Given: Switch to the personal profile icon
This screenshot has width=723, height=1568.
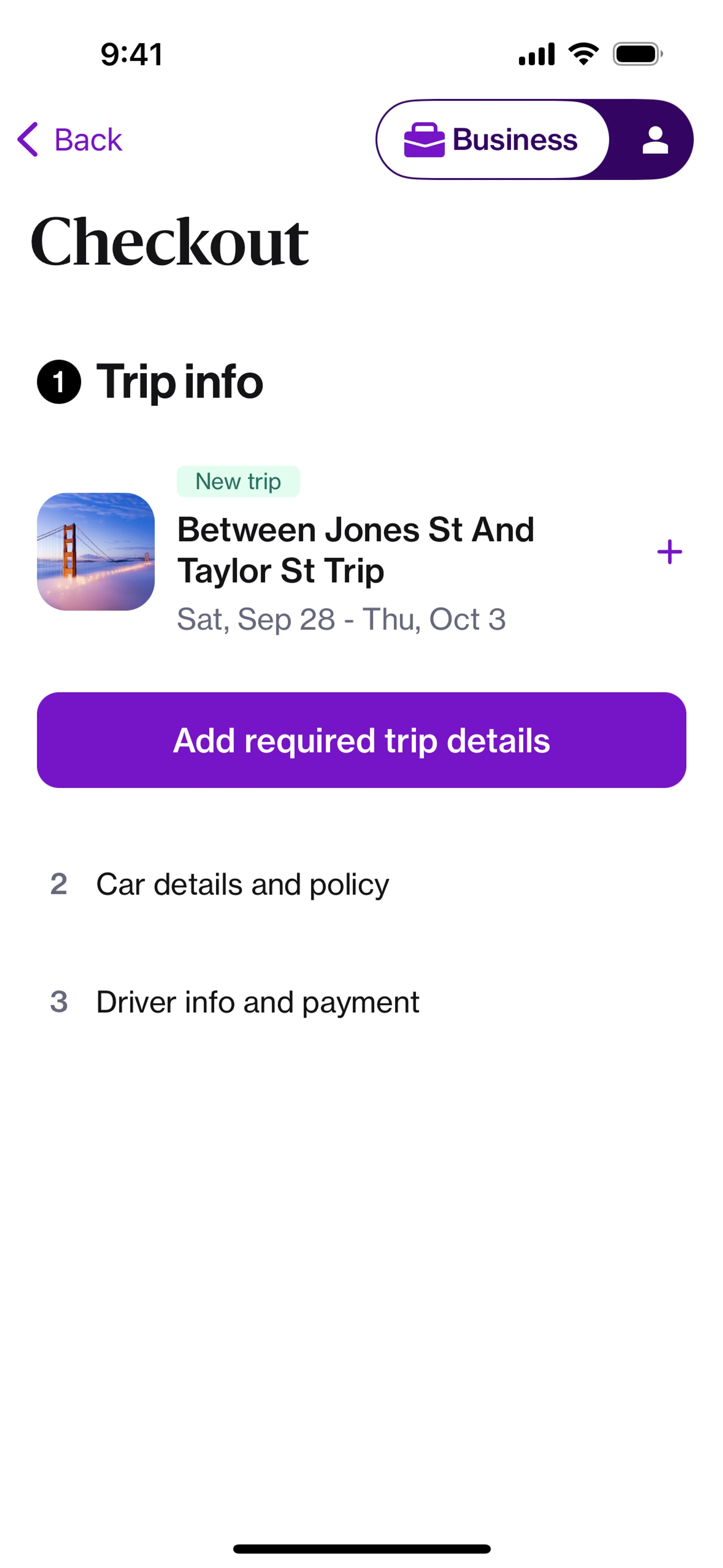Looking at the screenshot, I should click(655, 139).
